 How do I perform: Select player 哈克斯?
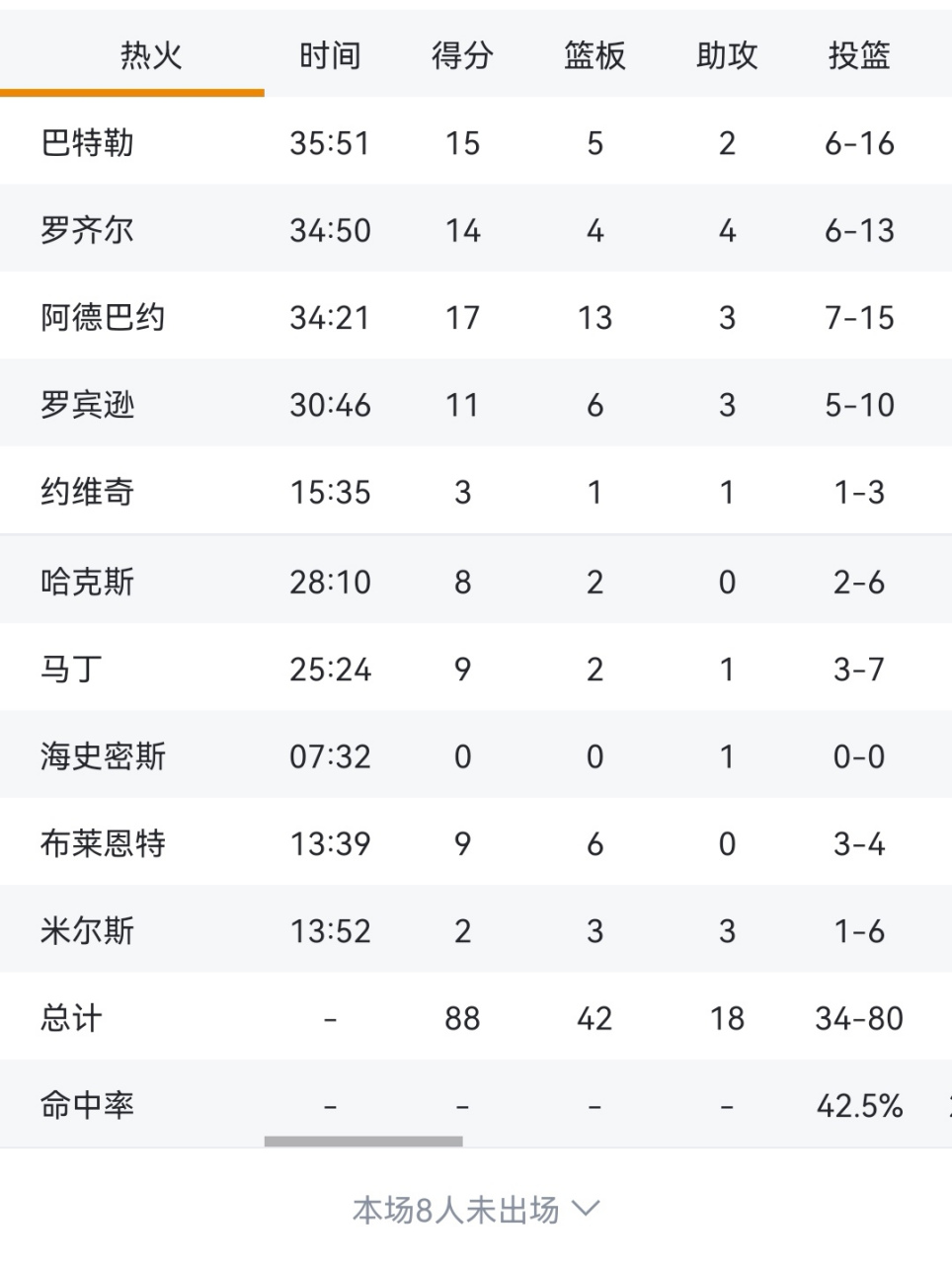[89, 582]
